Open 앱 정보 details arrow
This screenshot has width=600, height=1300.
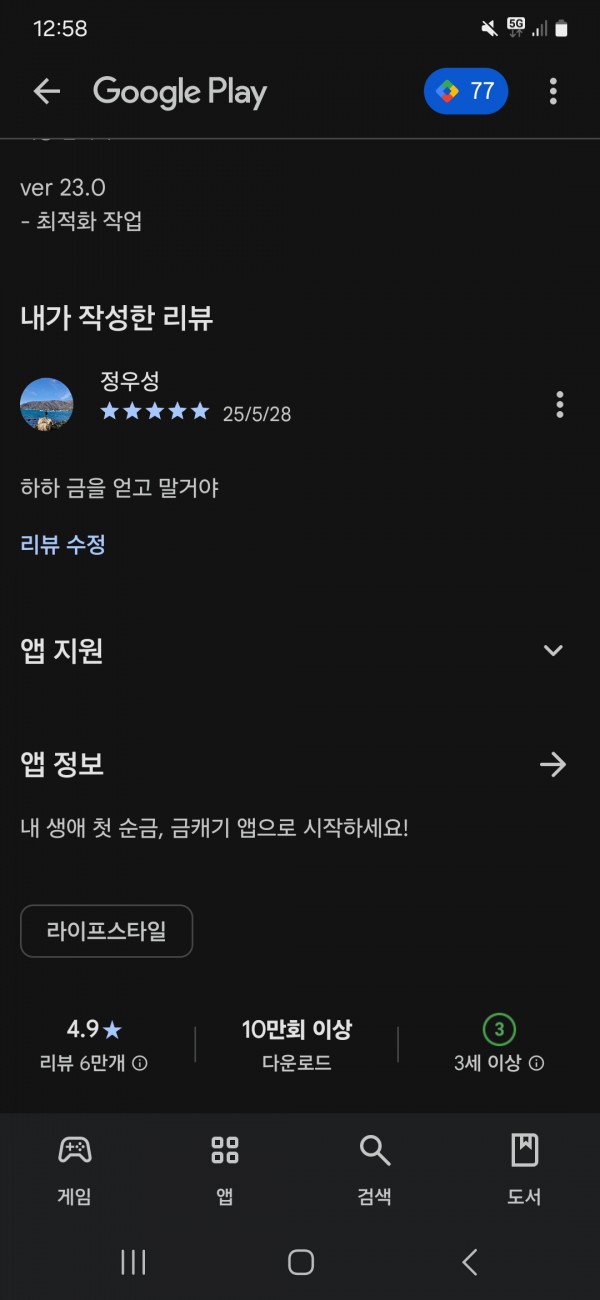pyautogui.click(x=553, y=765)
